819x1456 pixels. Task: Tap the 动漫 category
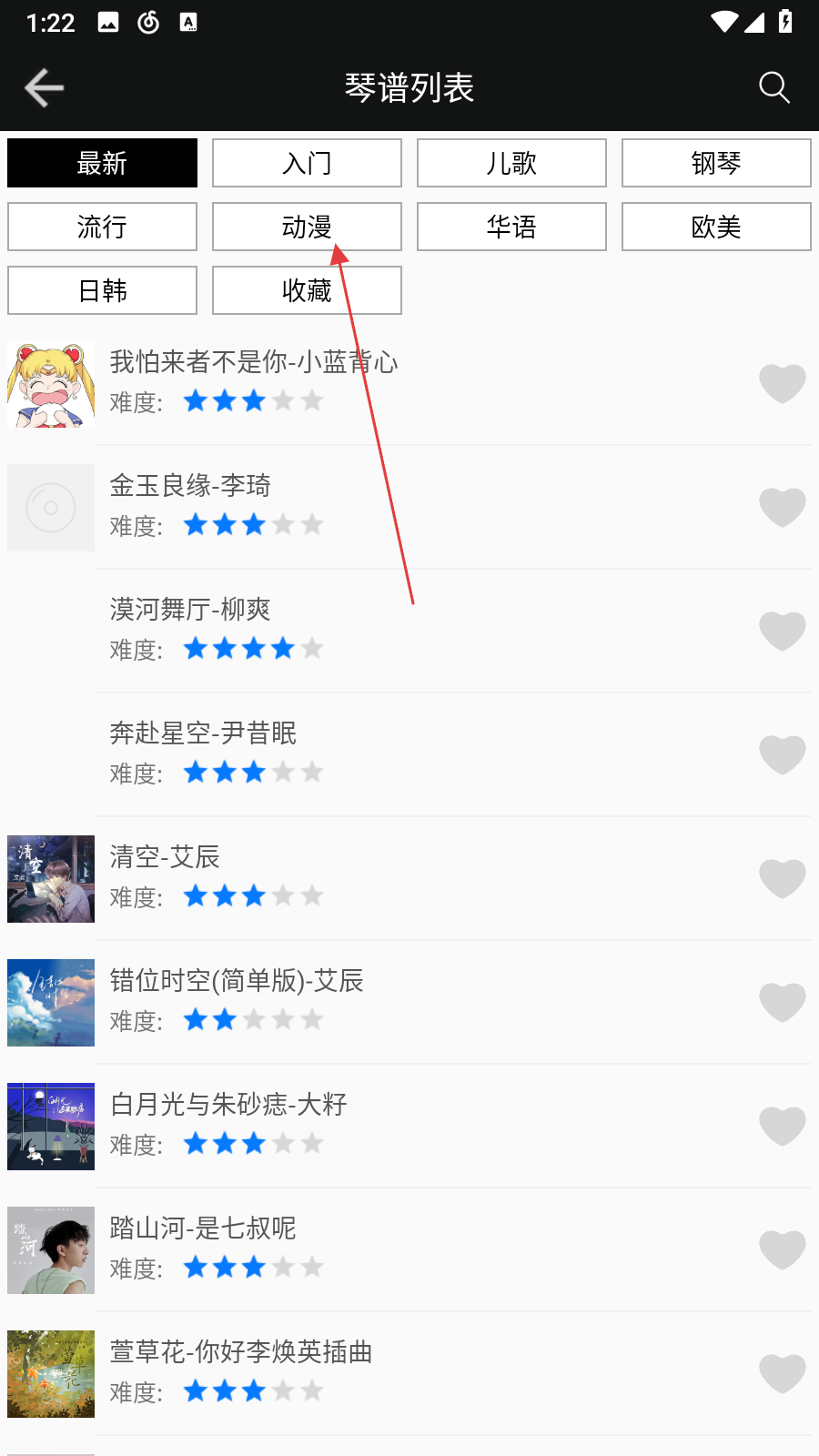pos(307,227)
